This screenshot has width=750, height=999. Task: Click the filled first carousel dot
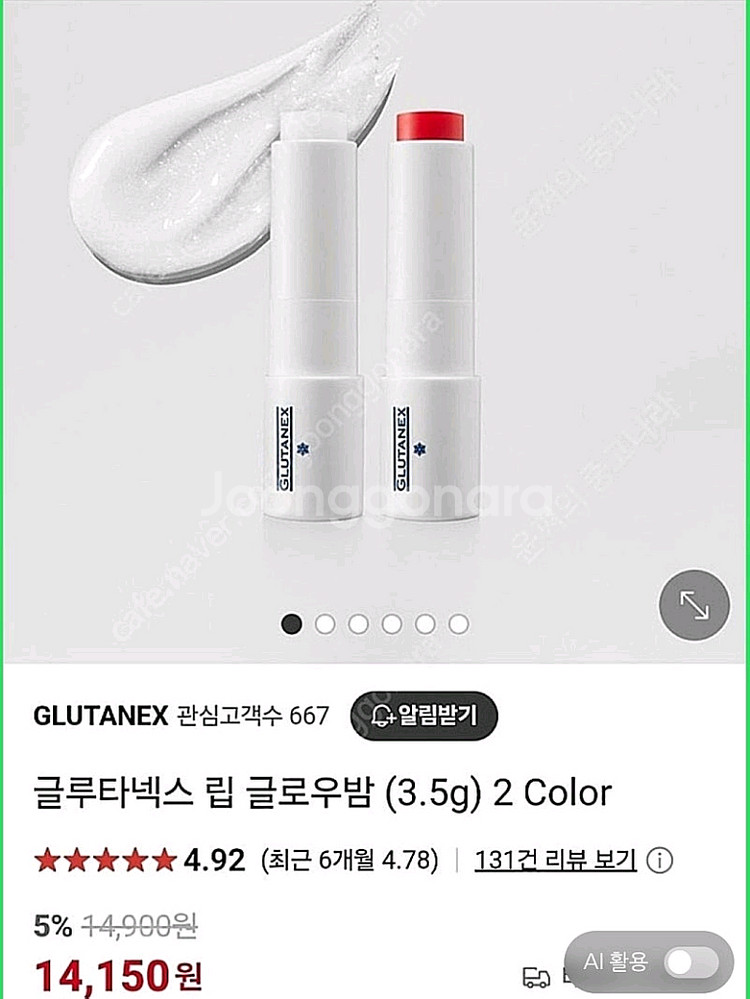click(x=291, y=623)
